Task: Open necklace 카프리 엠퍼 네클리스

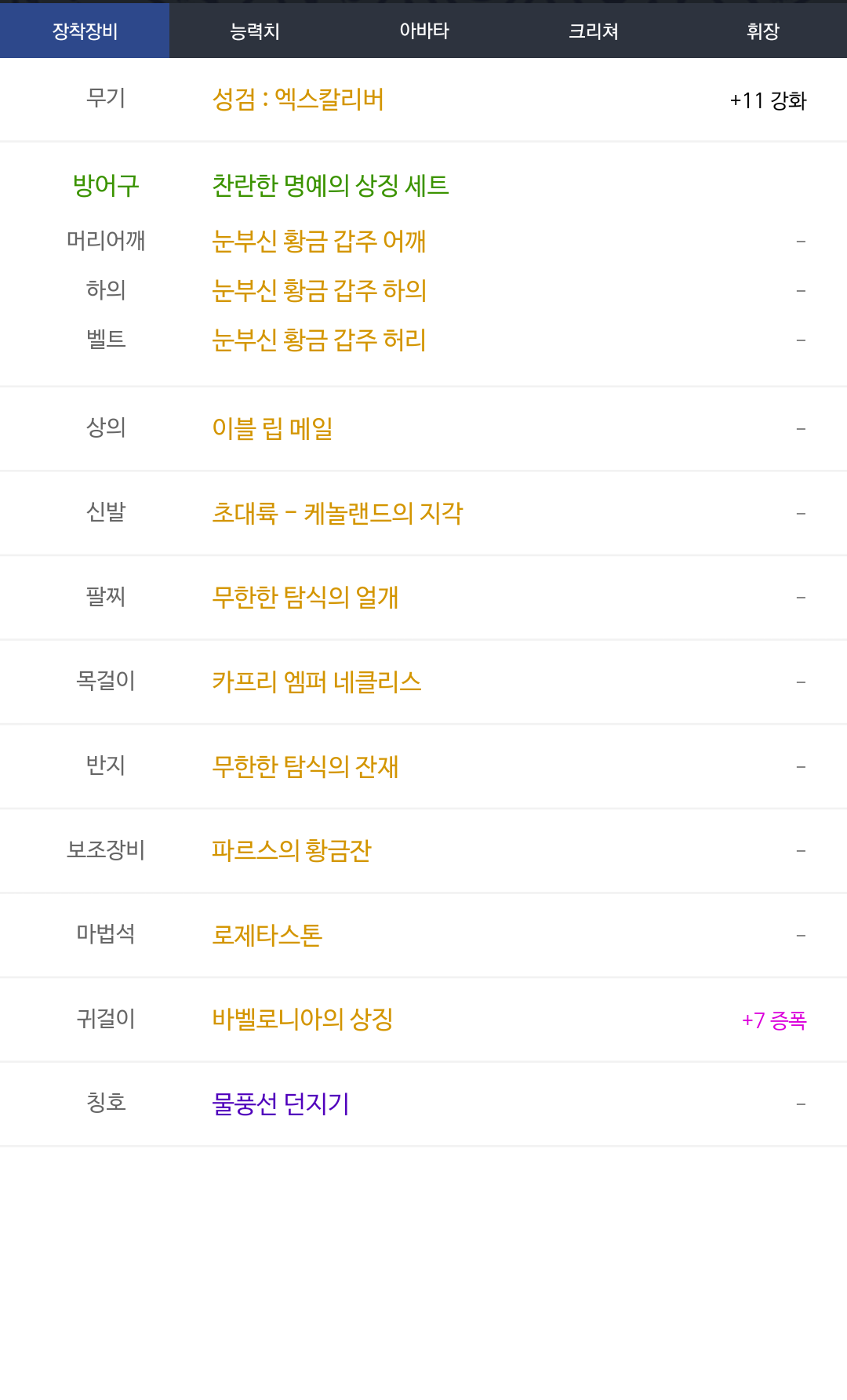Action: (317, 682)
